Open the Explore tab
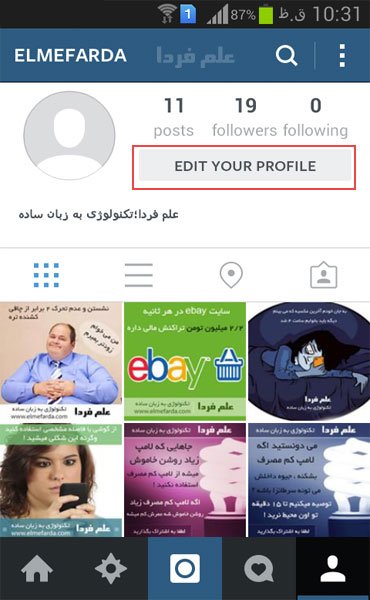Screen dimensions: 370x600 tap(111, 569)
